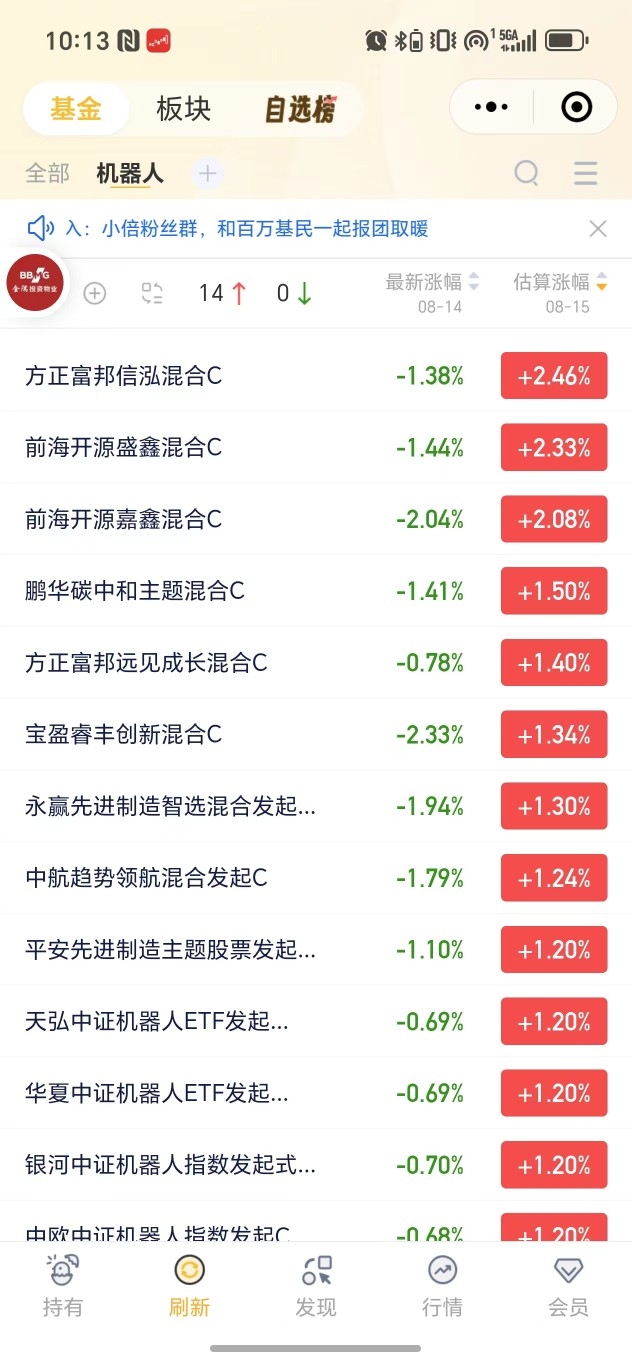Switch to the 板块 tab
Viewport: 632px width, 1368px height.
point(183,109)
